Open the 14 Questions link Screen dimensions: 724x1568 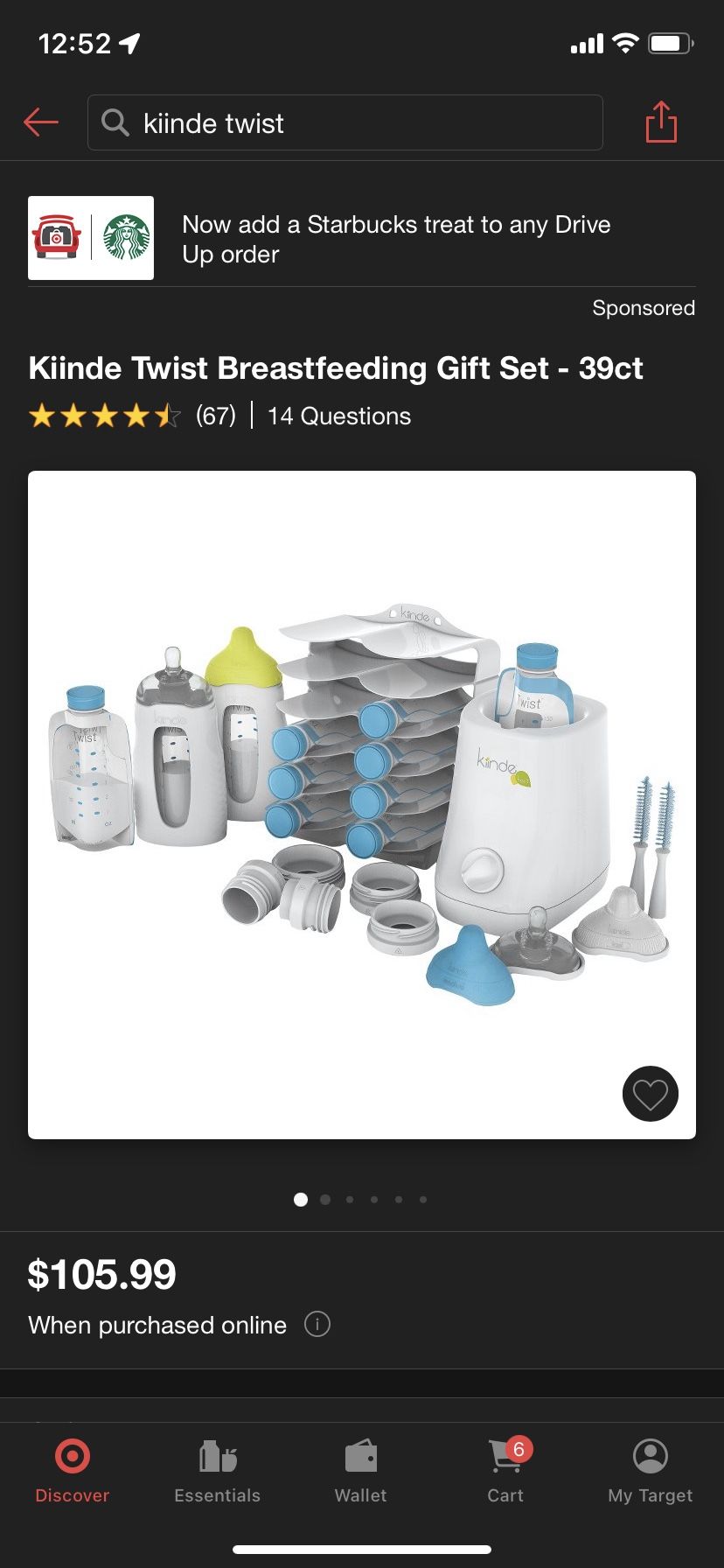coord(338,416)
